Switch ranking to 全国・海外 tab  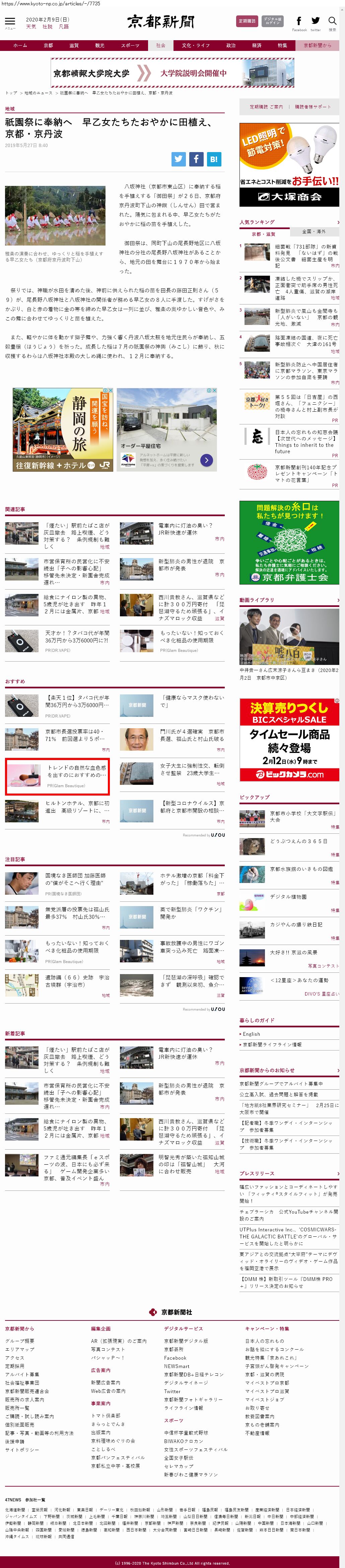click(314, 232)
